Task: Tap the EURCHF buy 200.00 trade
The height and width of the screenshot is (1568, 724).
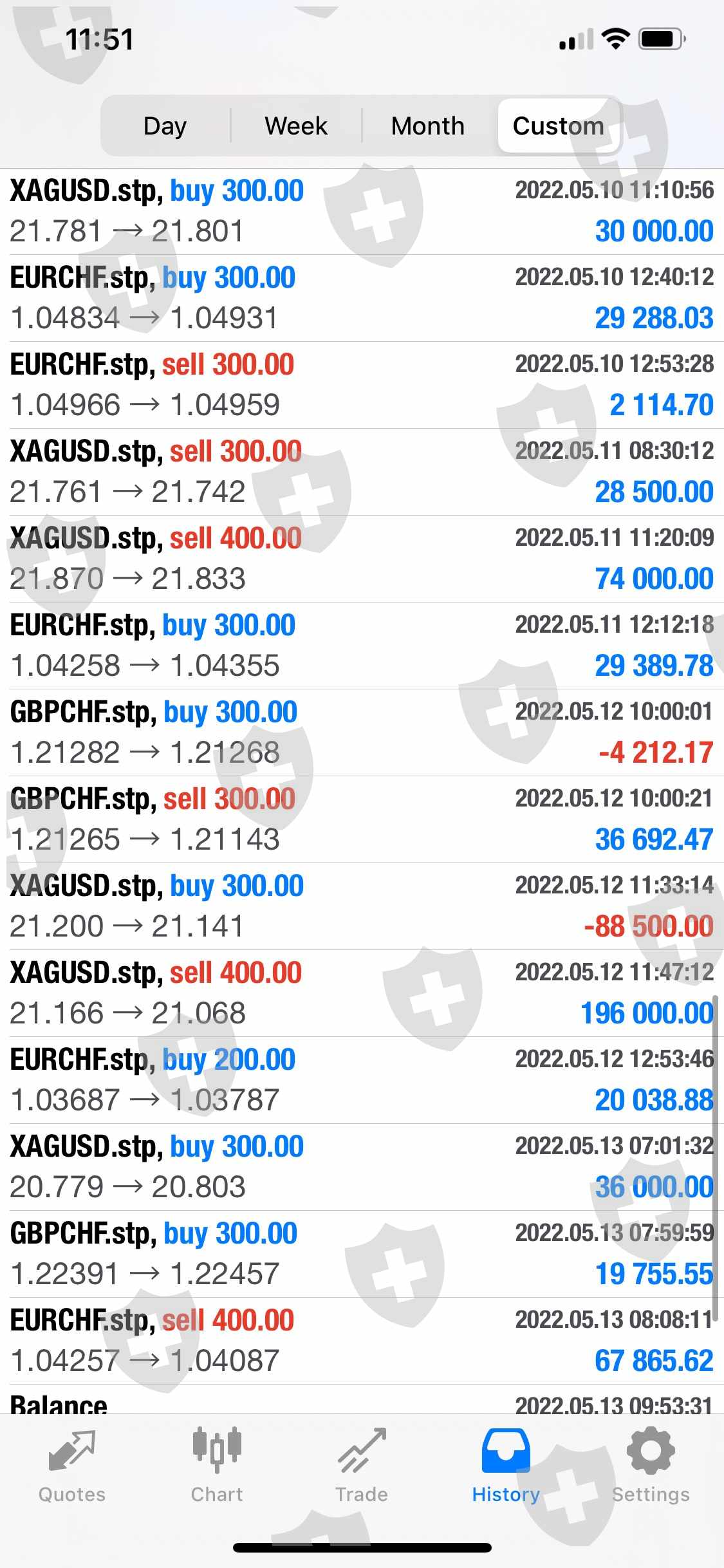Action: click(362, 1080)
